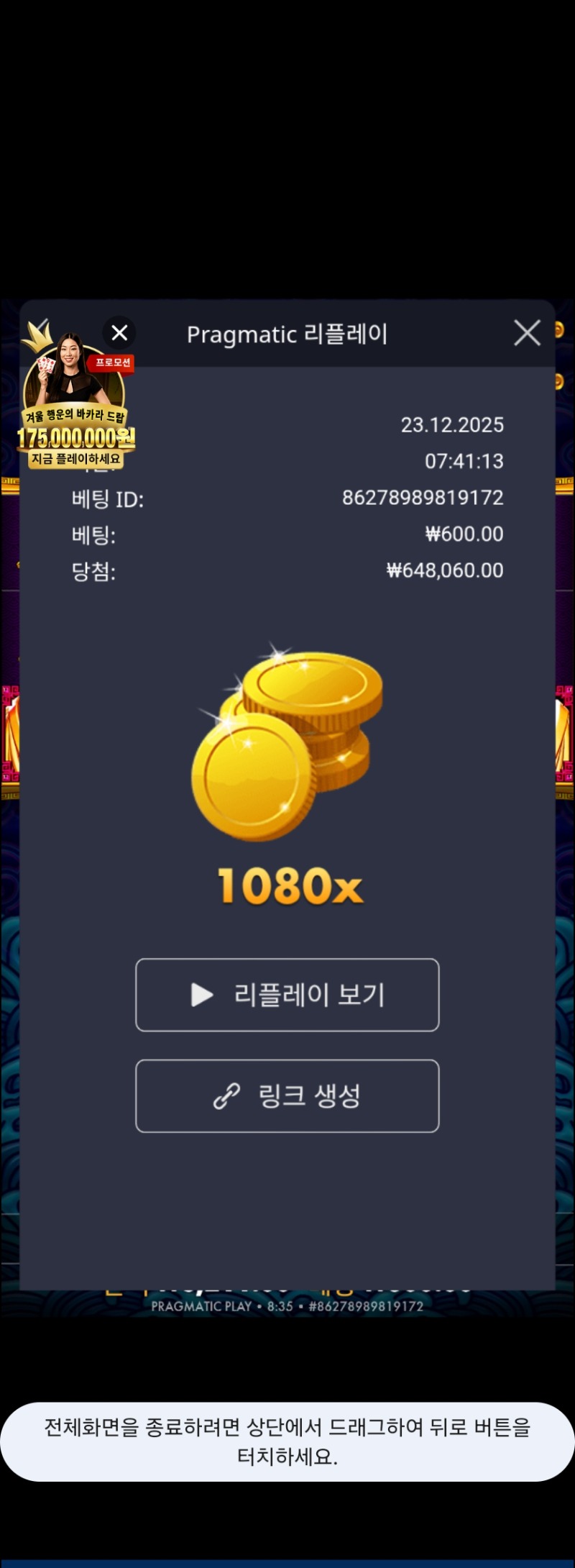This screenshot has width=575, height=1568.
Task: Close the Pragmatic 리플레이 dialog
Action: pos(527,333)
